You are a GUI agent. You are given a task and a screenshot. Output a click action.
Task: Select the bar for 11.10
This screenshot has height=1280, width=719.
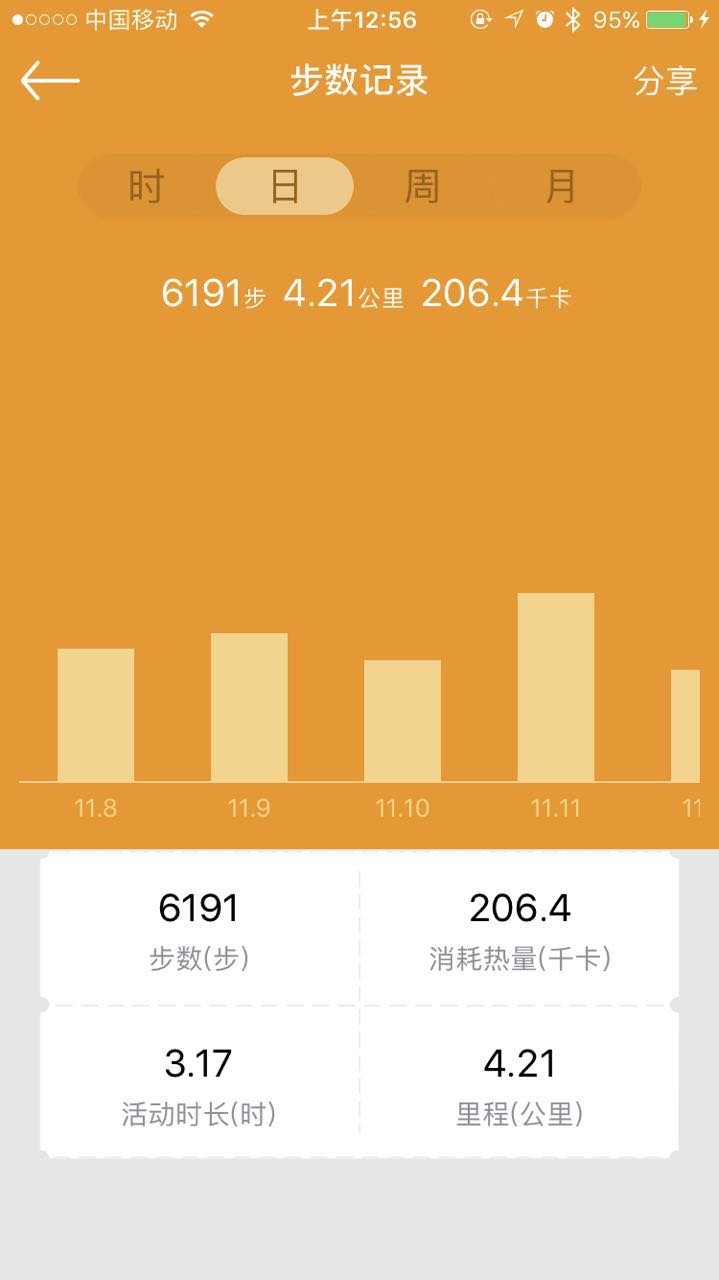402,720
